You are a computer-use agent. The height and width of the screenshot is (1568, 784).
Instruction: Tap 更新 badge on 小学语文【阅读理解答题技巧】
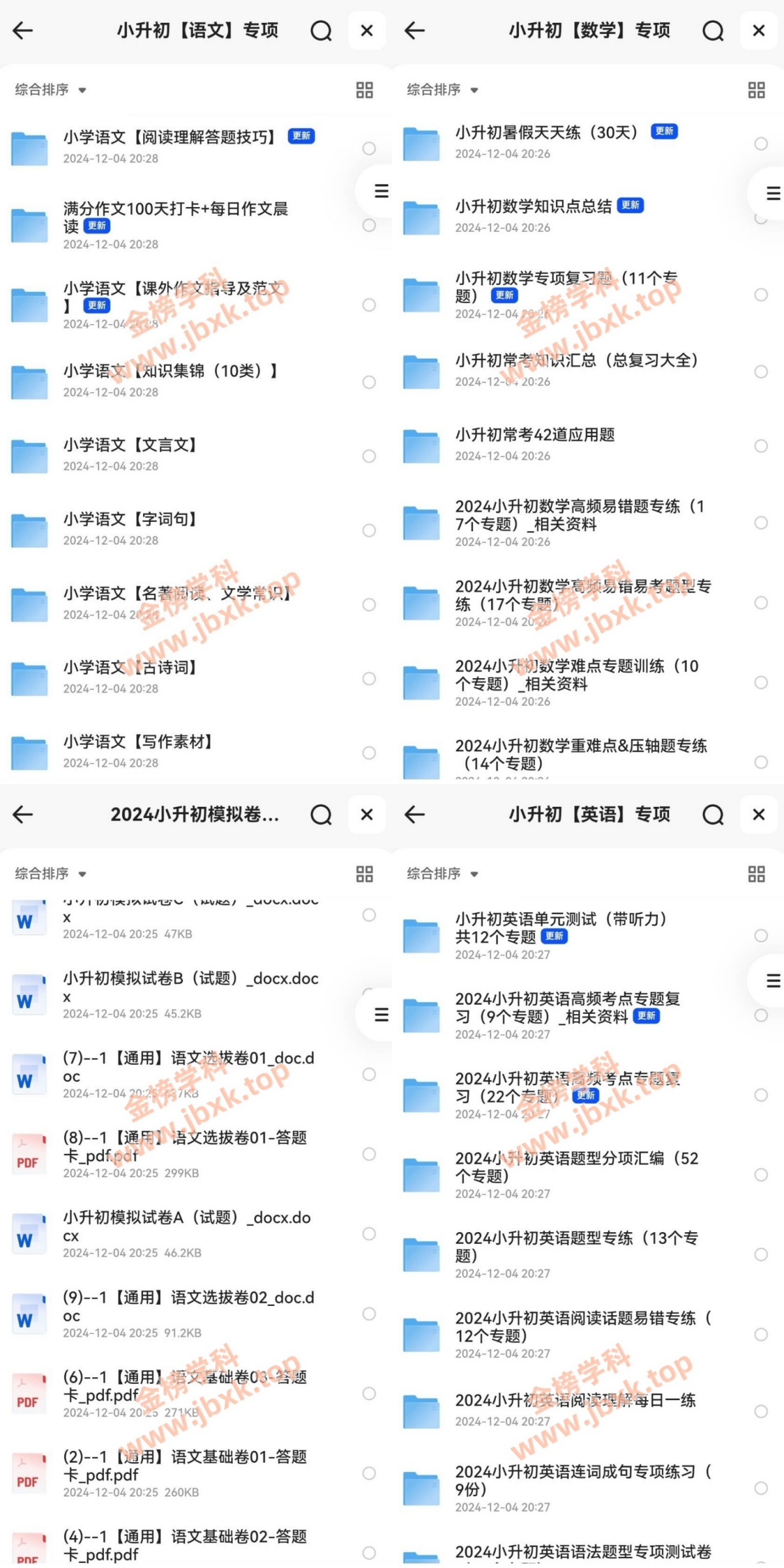301,137
